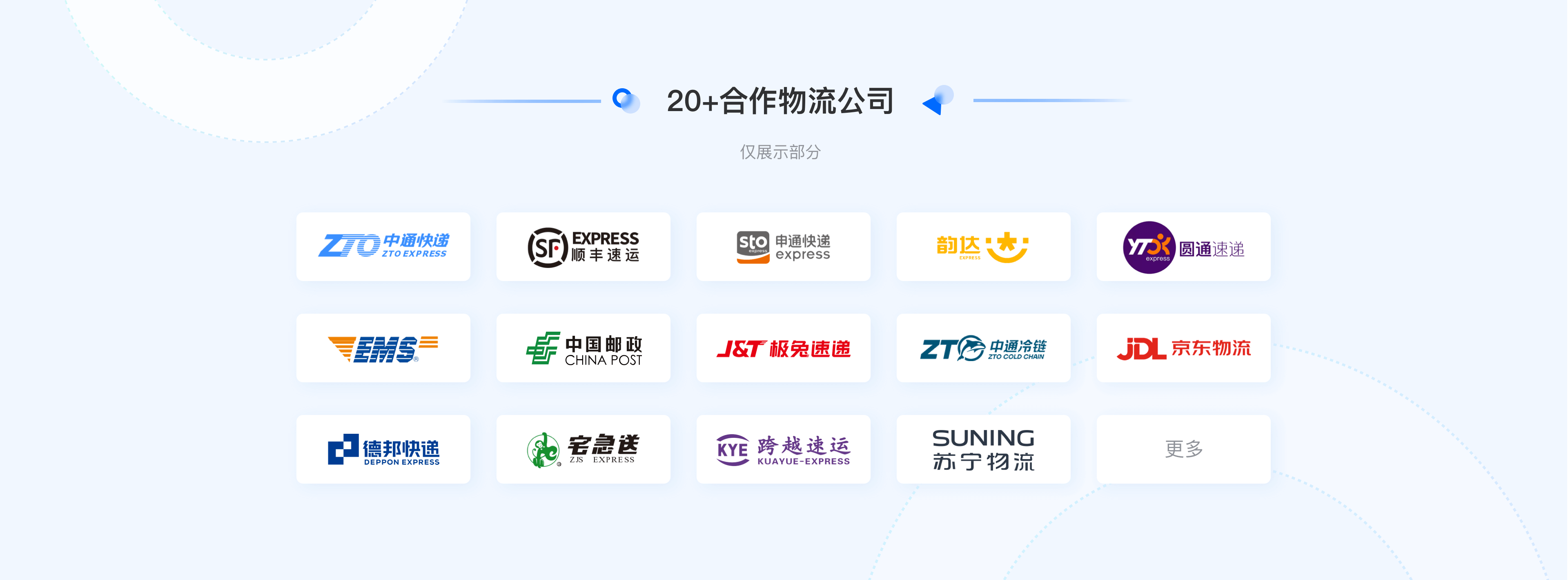The width and height of the screenshot is (1568, 580).
Task: Open the 中通冷链 ZTO Cold Chain card
Action: 983,348
